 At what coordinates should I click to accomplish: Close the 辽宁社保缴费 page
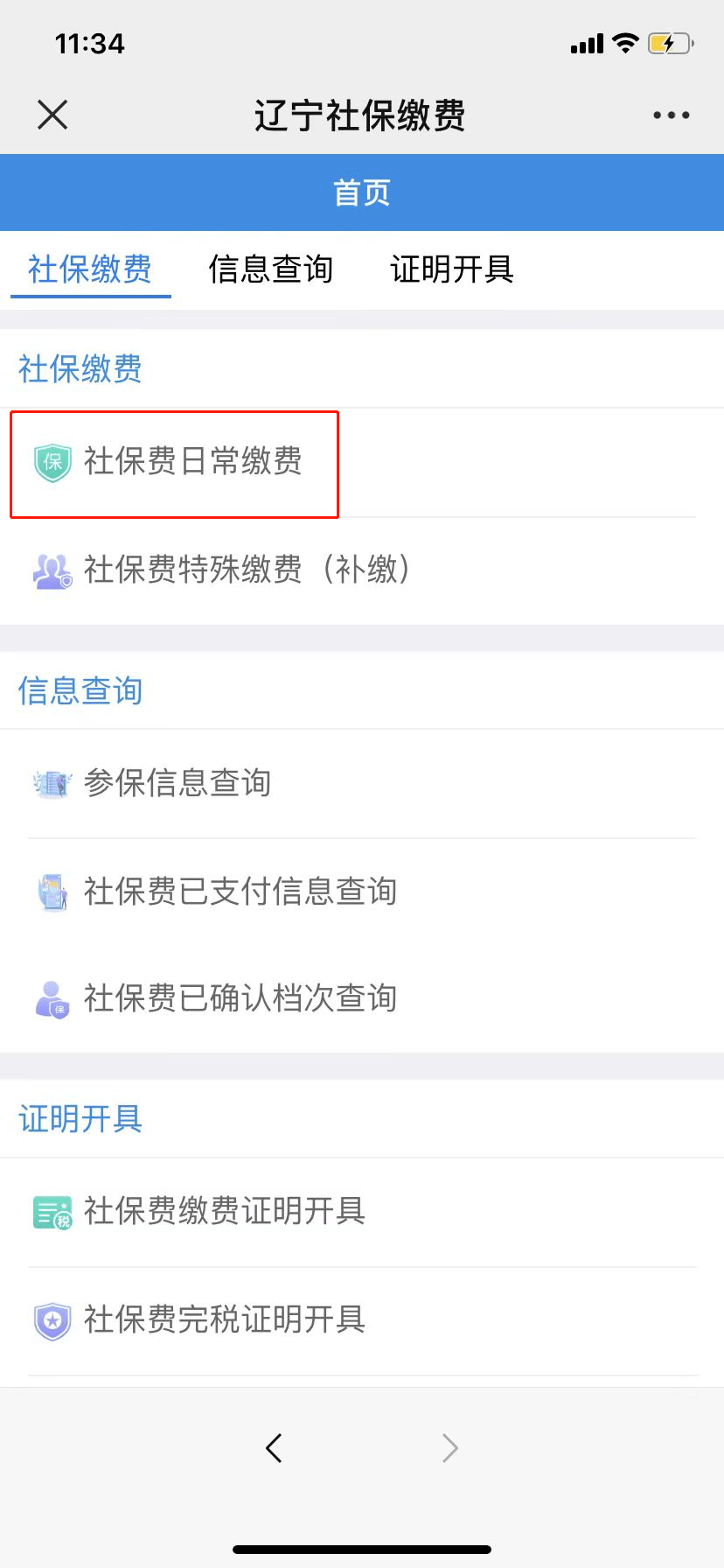pyautogui.click(x=52, y=115)
